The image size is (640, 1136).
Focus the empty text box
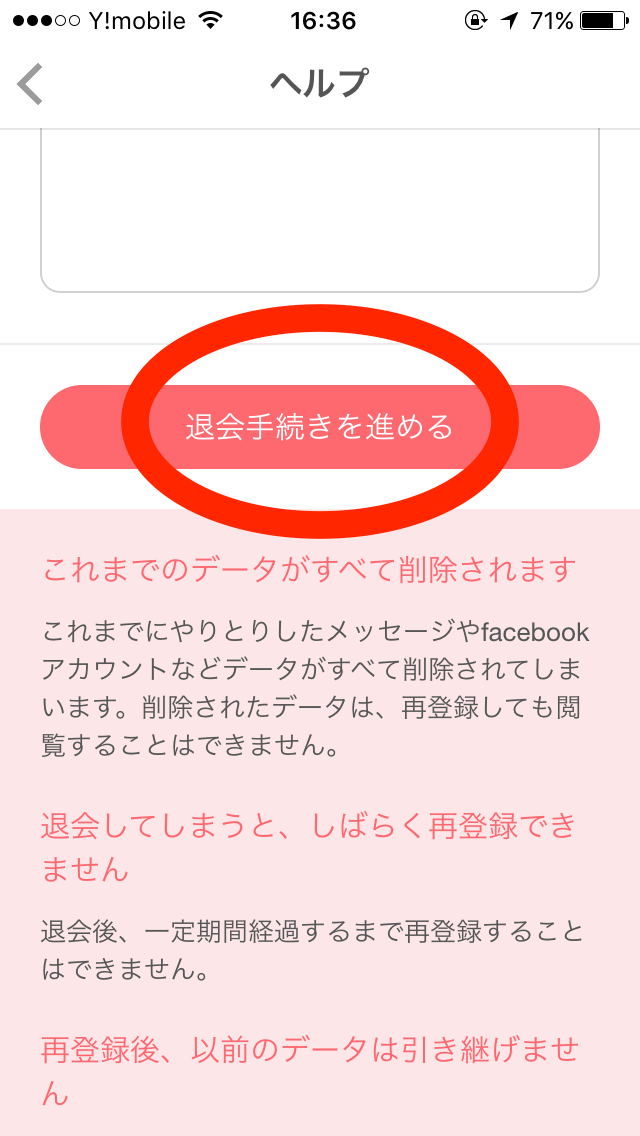(x=320, y=210)
